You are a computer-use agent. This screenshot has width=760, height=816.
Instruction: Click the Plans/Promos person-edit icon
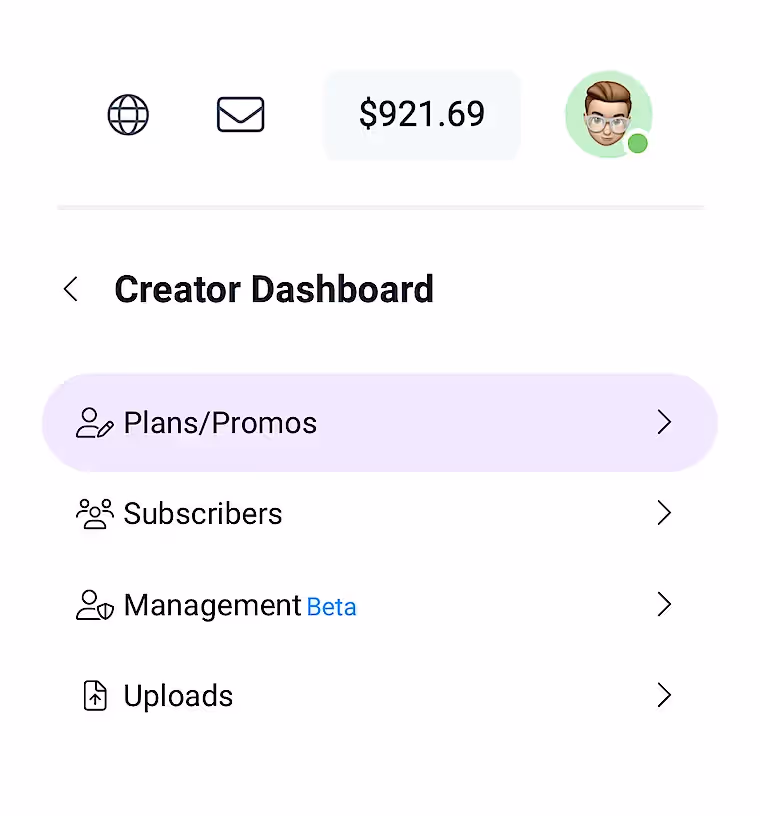(93, 423)
